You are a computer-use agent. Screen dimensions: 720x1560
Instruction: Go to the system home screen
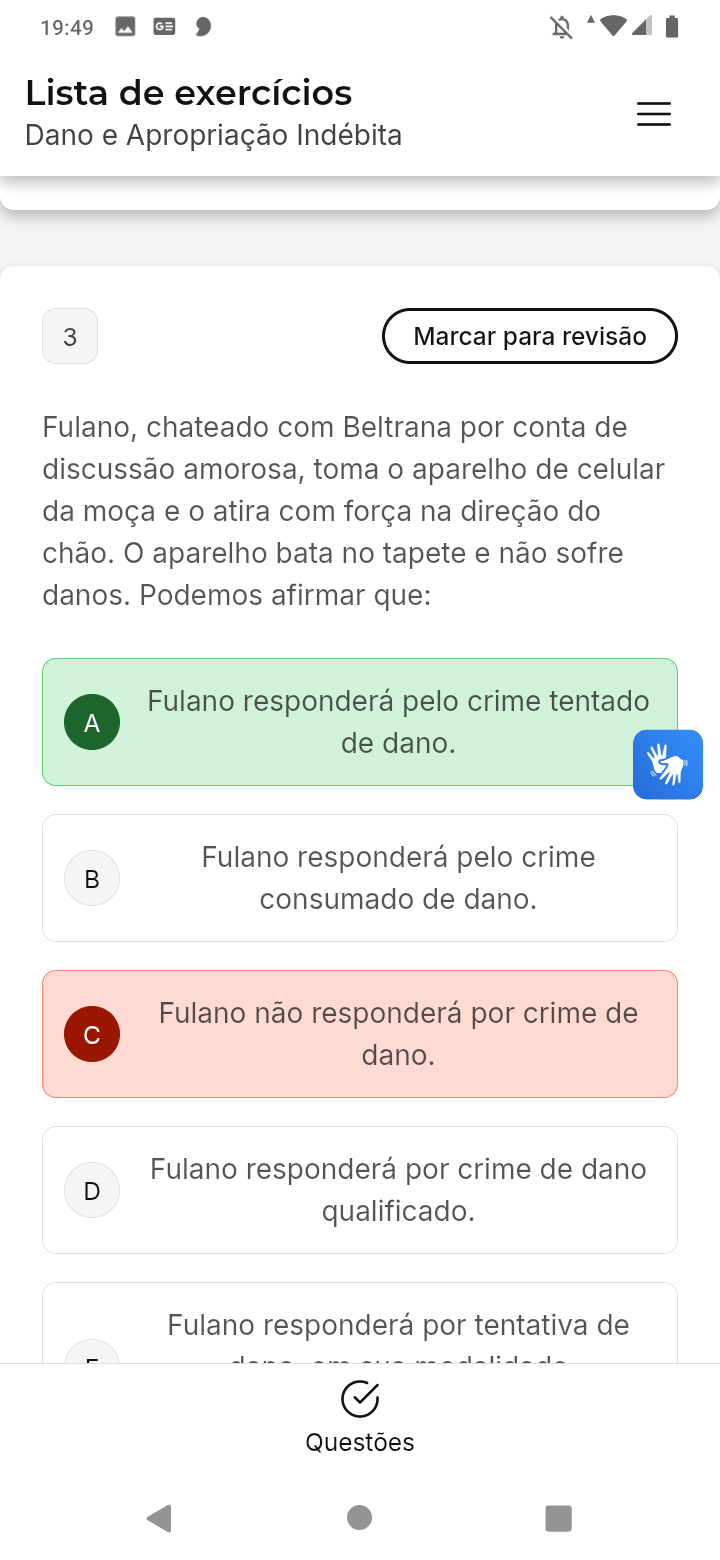tap(360, 1518)
